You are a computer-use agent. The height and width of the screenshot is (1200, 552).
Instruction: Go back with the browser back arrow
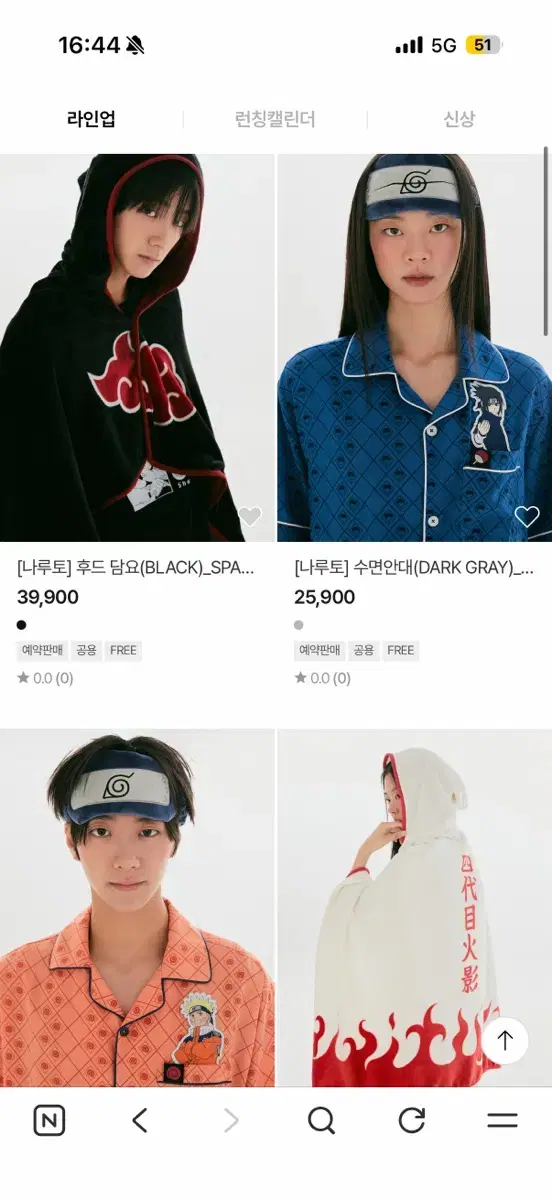(140, 1121)
